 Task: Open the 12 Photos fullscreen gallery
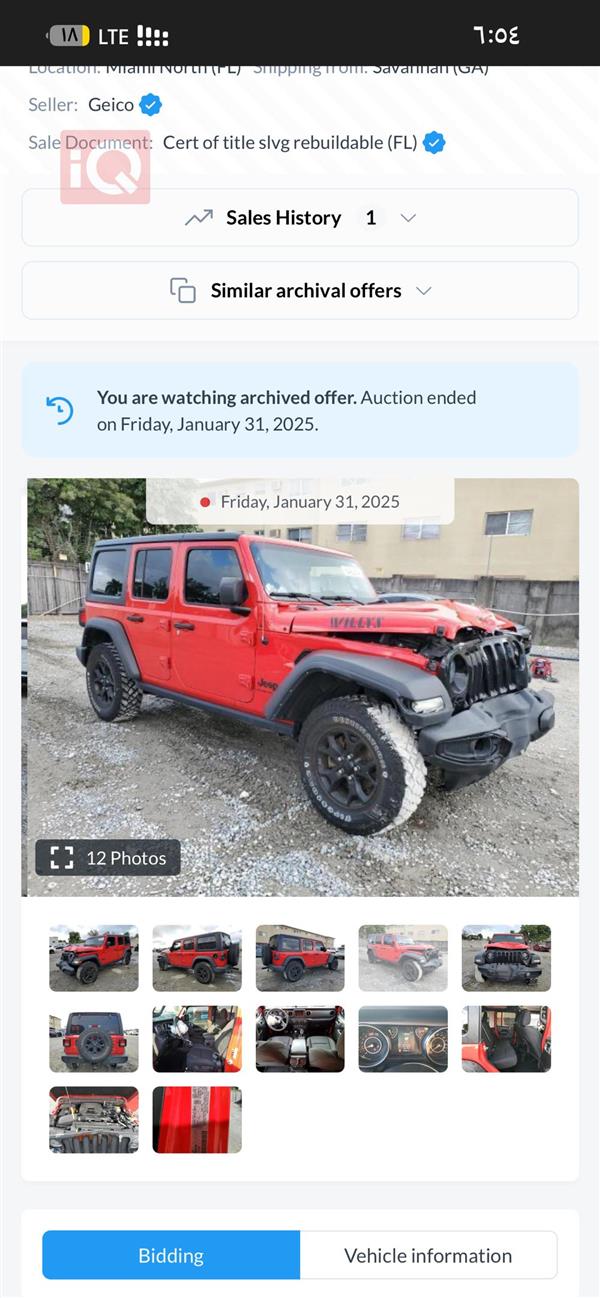(108, 858)
